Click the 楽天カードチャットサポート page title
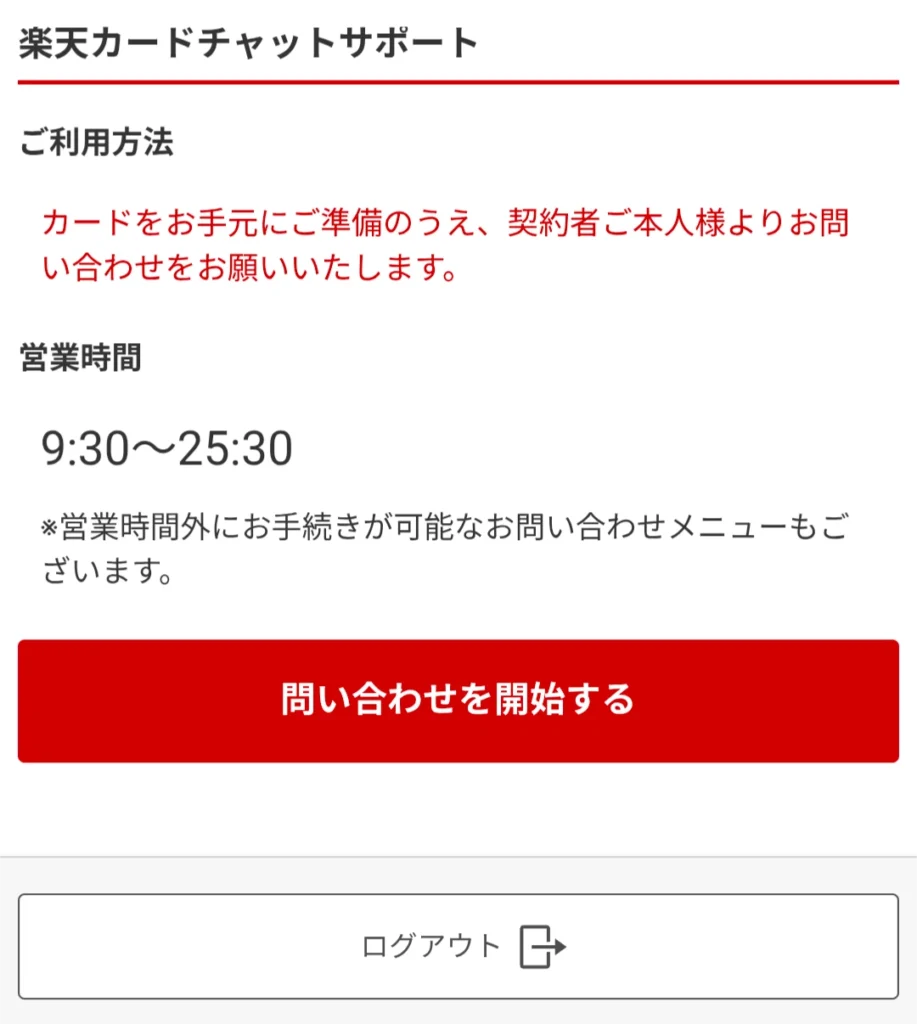The image size is (917, 1024). pyautogui.click(x=245, y=42)
